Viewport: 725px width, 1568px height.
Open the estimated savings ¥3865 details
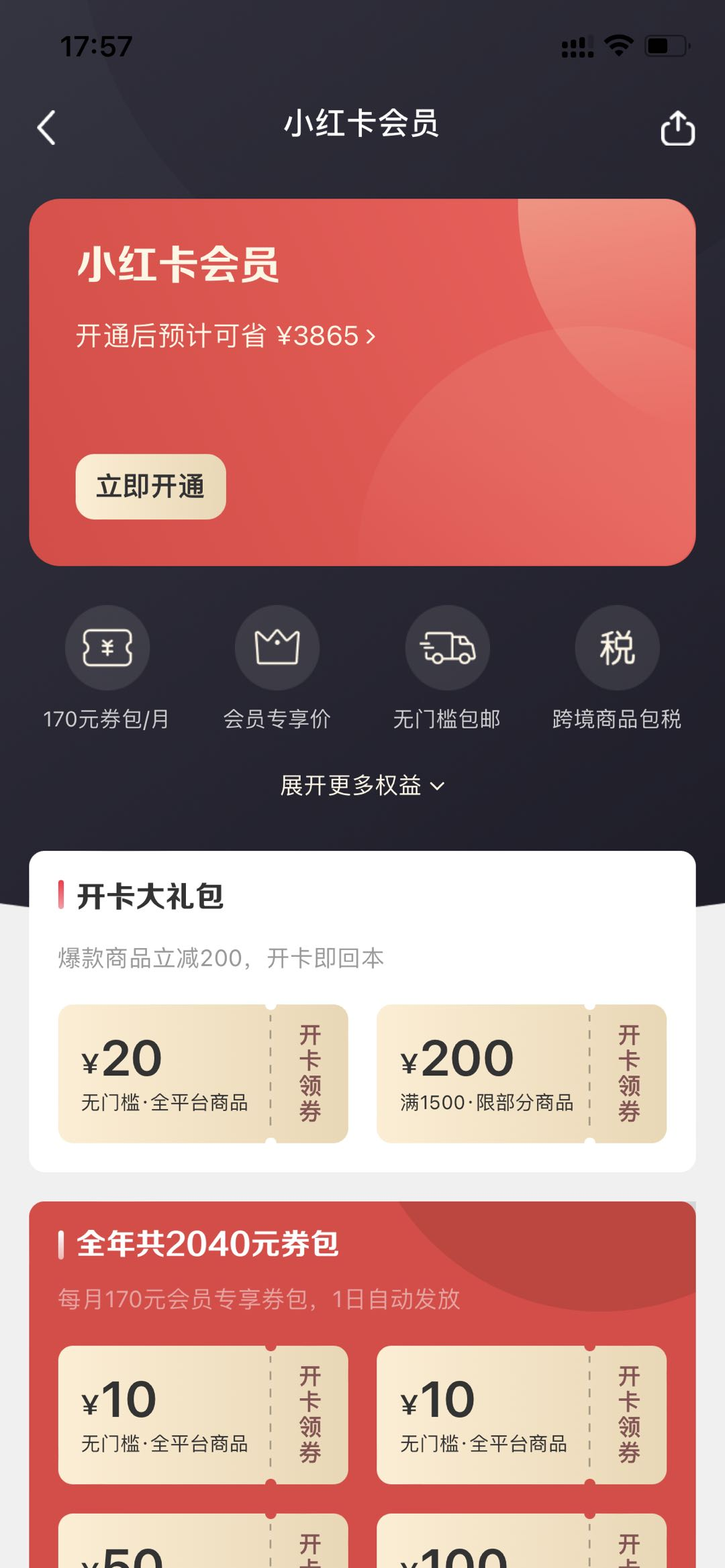[x=226, y=335]
